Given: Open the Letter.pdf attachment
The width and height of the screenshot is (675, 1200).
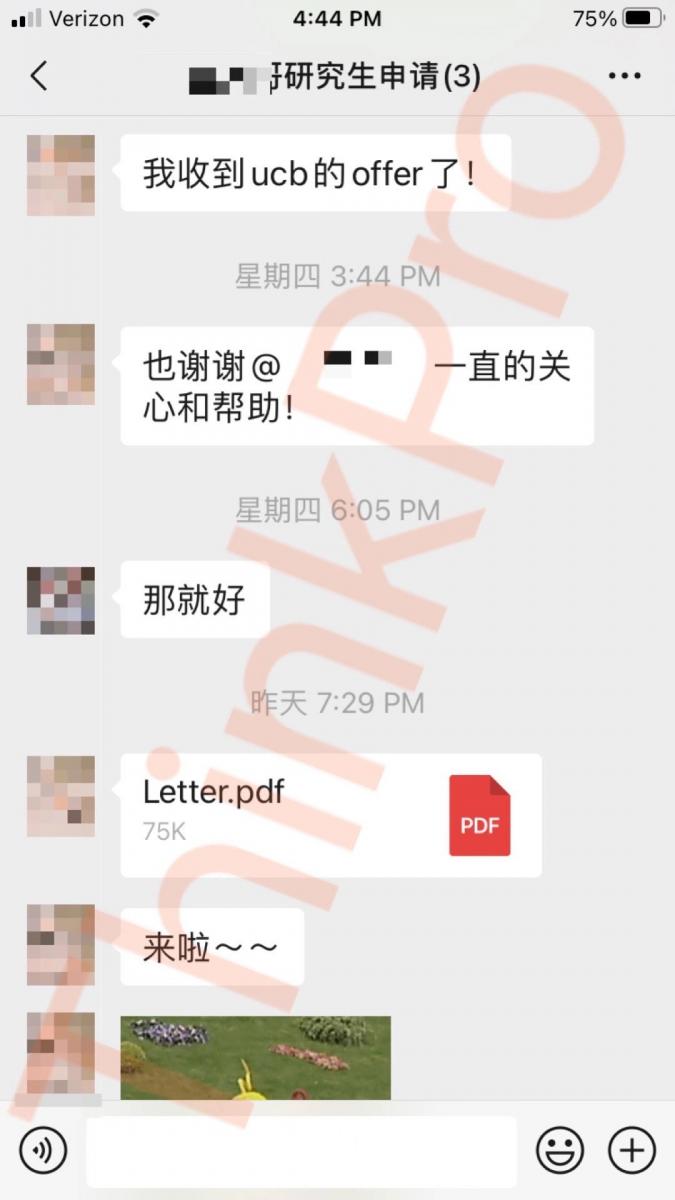Looking at the screenshot, I should pos(330,815).
